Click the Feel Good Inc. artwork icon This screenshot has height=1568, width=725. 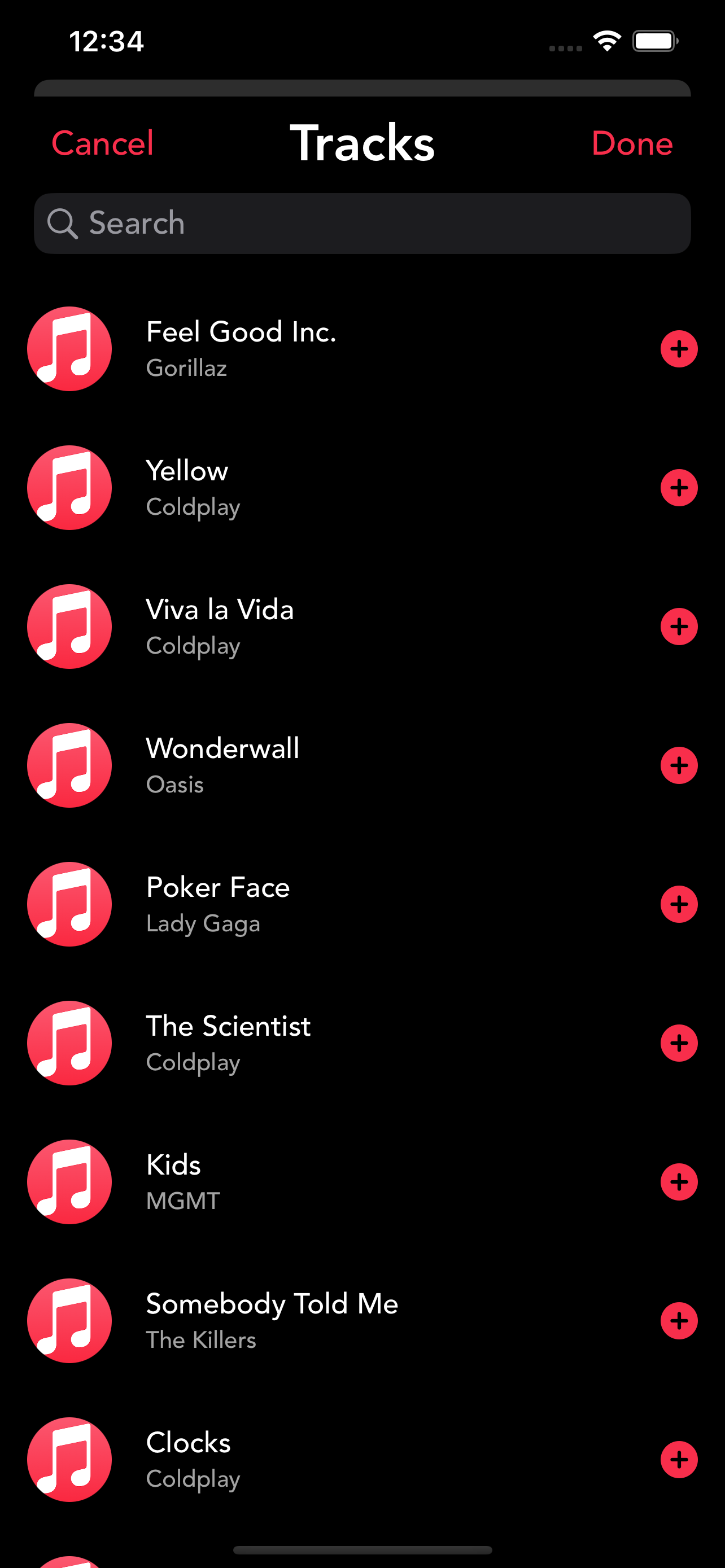point(69,348)
